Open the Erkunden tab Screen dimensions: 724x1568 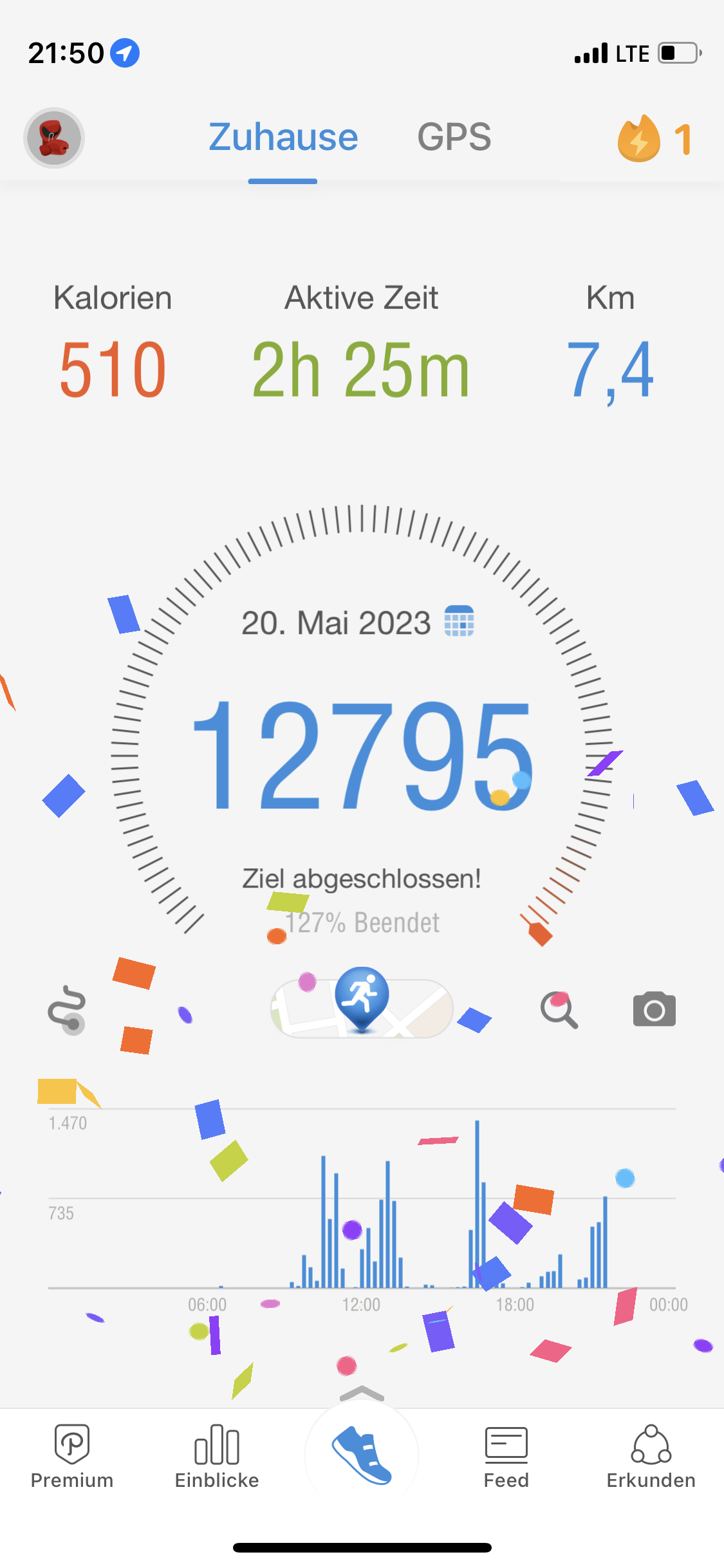[x=651, y=1457]
